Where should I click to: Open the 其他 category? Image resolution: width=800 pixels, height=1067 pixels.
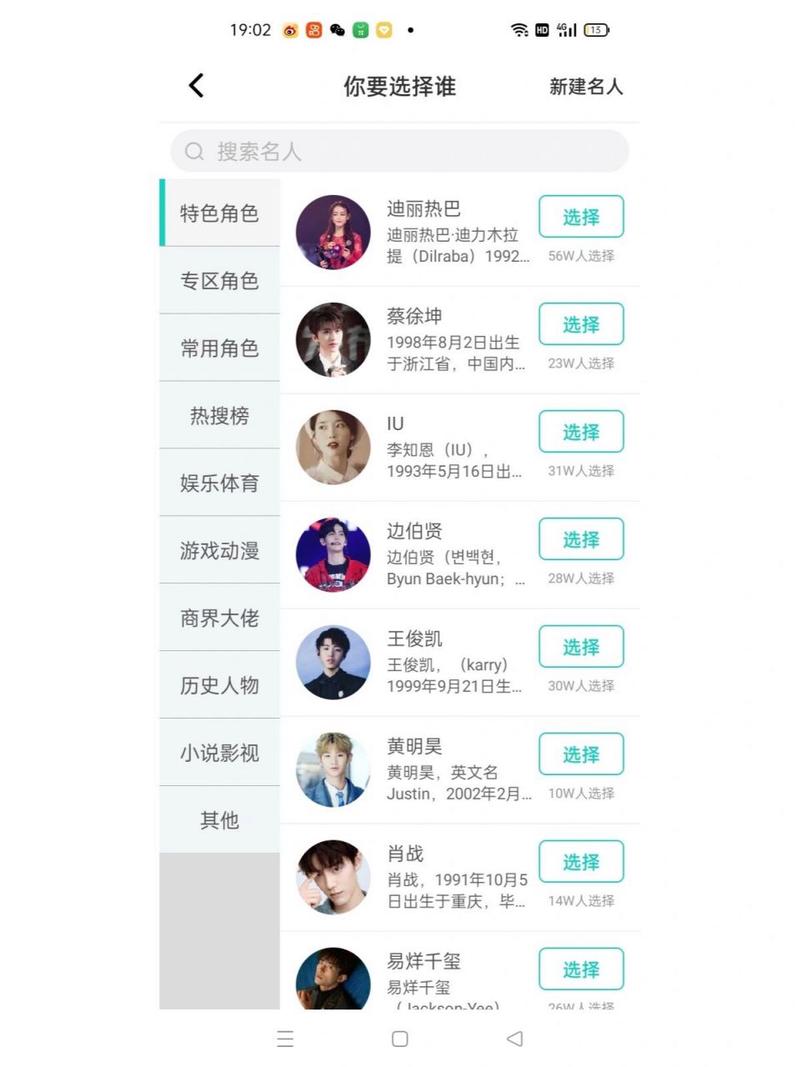[x=220, y=820]
